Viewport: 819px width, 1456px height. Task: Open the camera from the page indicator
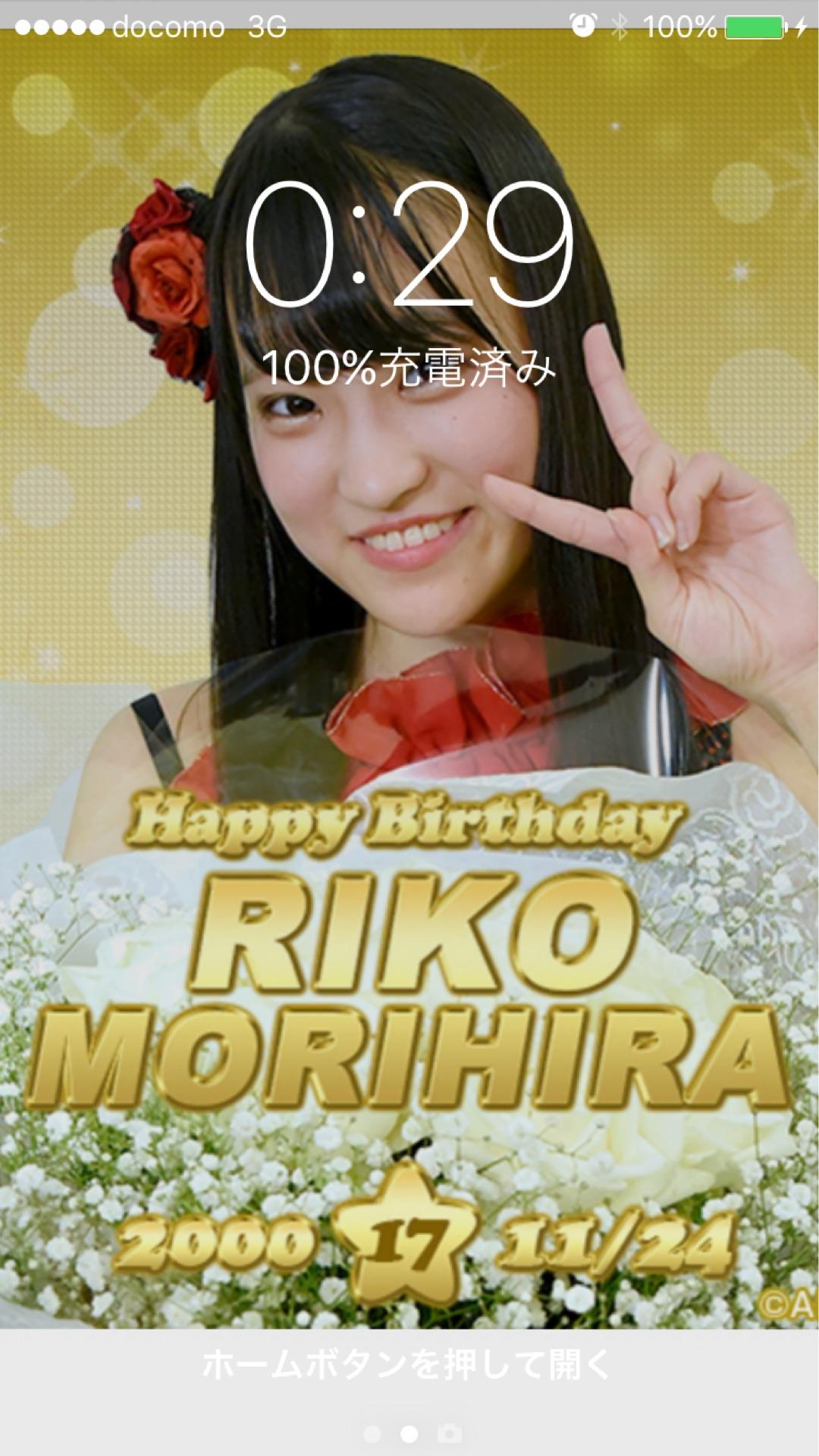(449, 1433)
